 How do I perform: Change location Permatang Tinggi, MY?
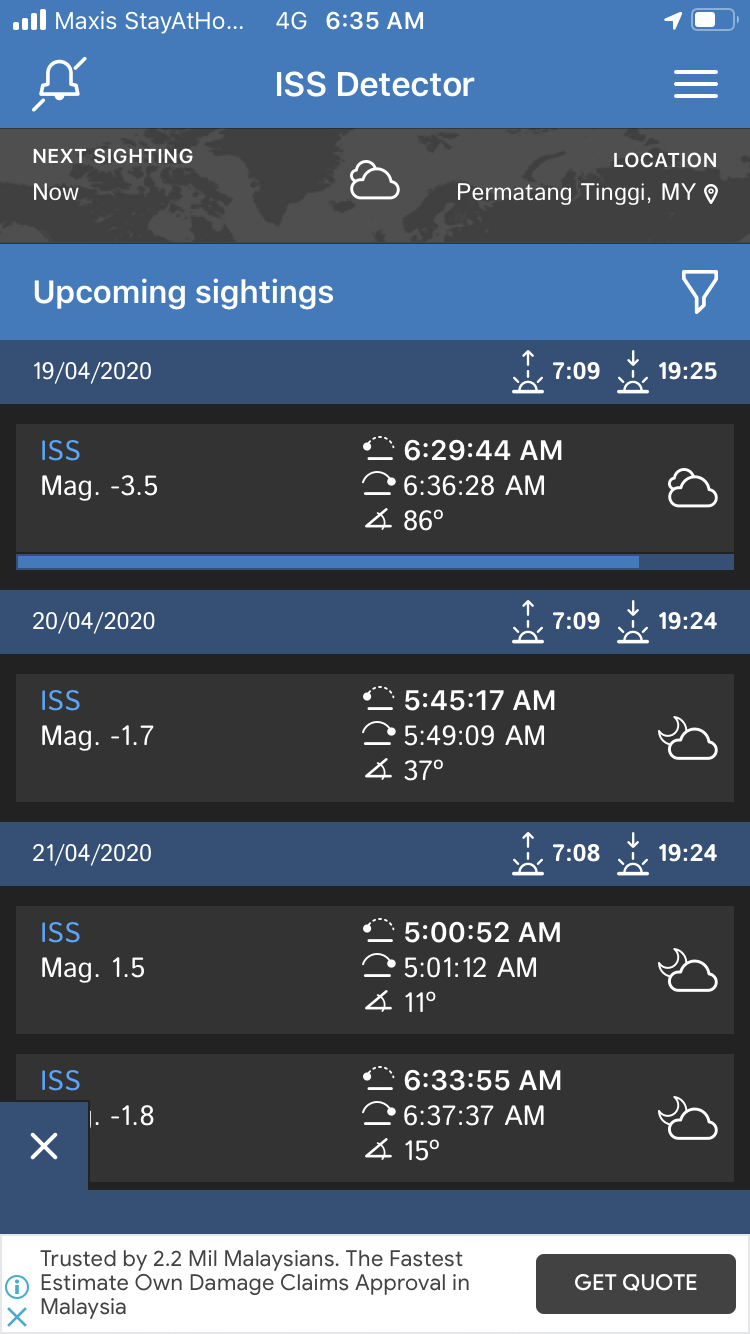point(587,192)
